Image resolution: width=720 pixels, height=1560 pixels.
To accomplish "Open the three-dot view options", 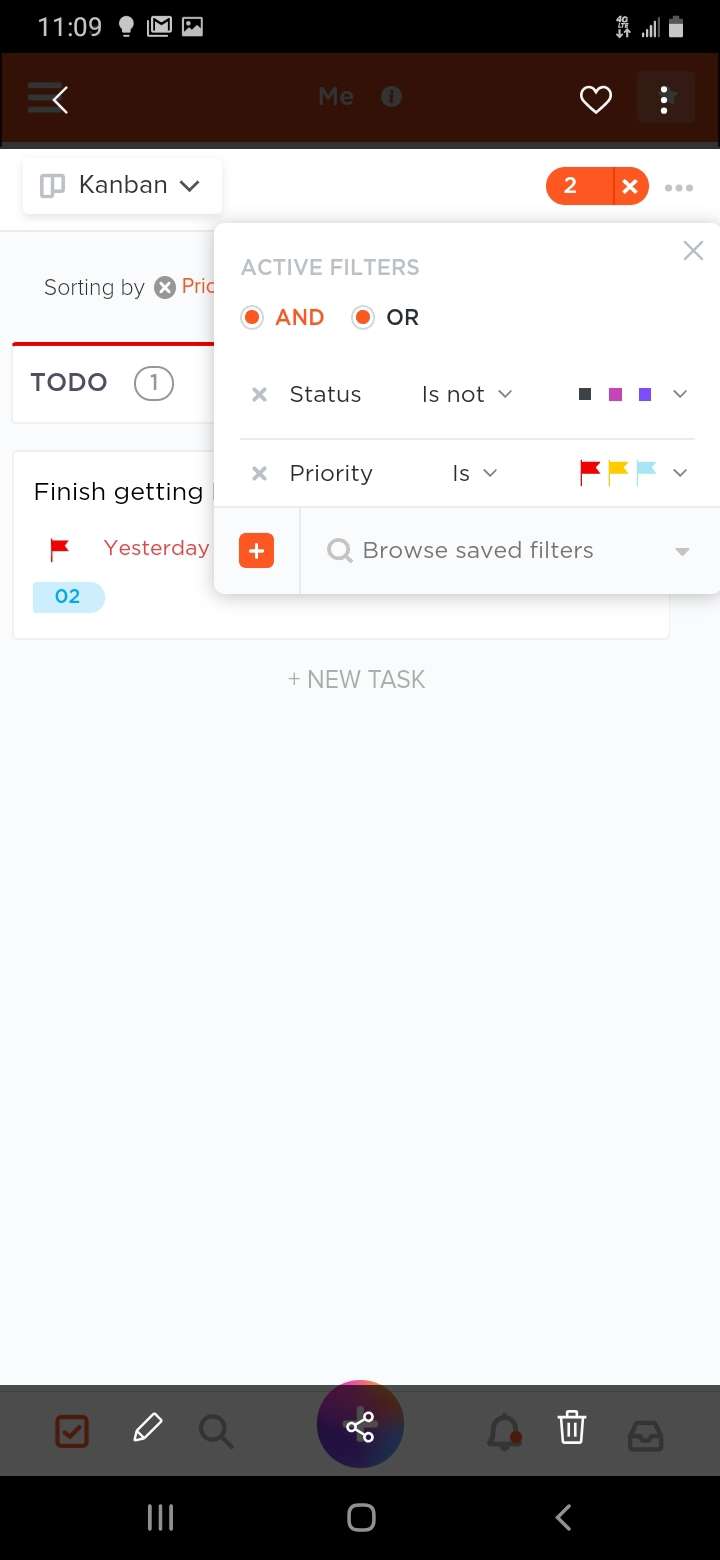I will click(679, 187).
